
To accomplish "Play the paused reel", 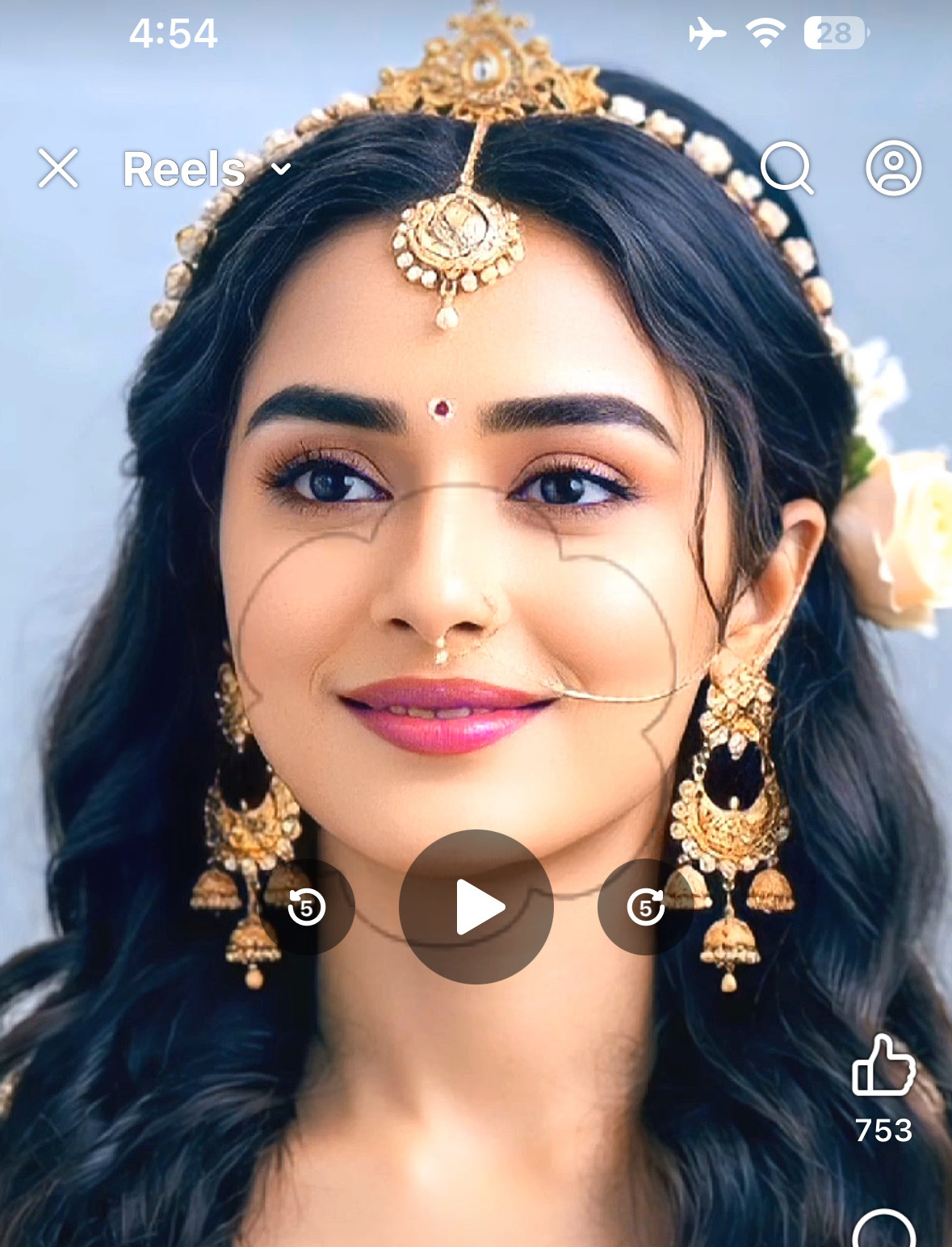I will tap(476, 906).
